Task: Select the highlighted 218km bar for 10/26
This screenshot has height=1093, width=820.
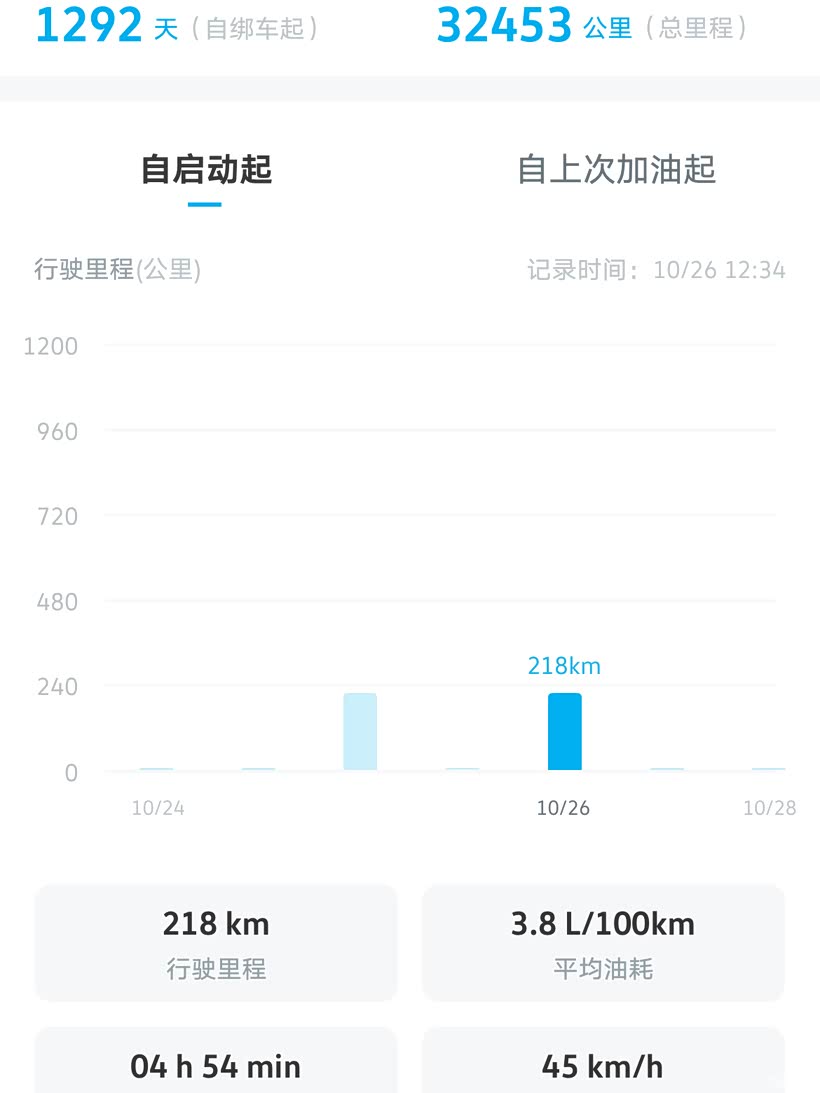Action: coord(564,731)
